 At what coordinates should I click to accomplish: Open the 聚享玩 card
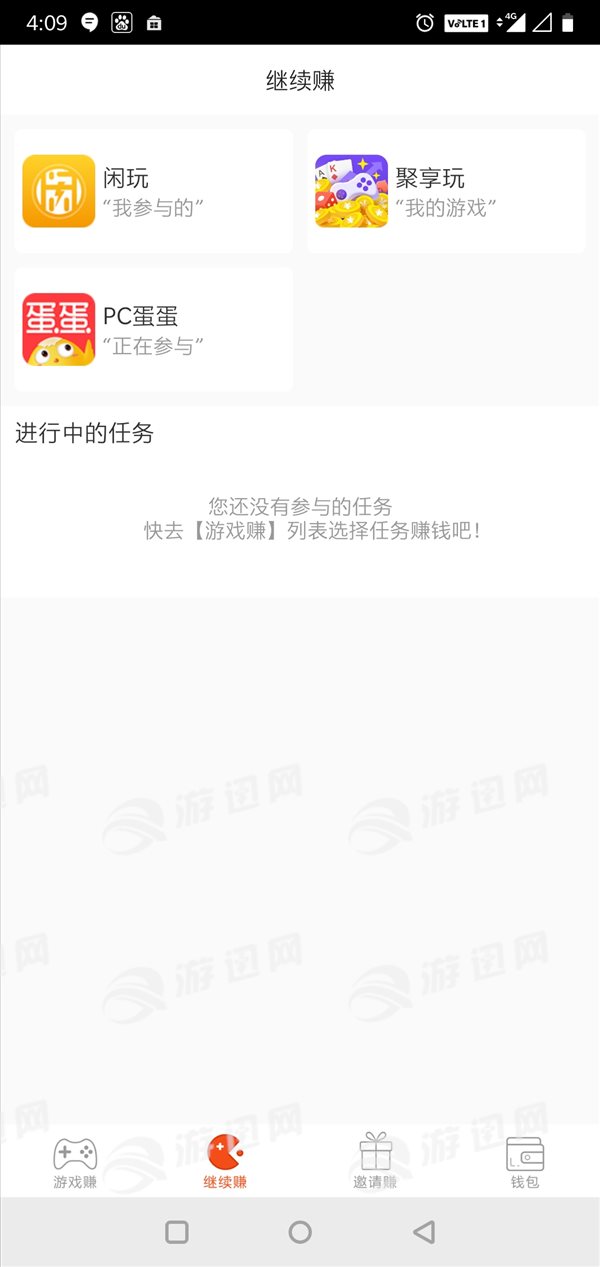(x=446, y=191)
